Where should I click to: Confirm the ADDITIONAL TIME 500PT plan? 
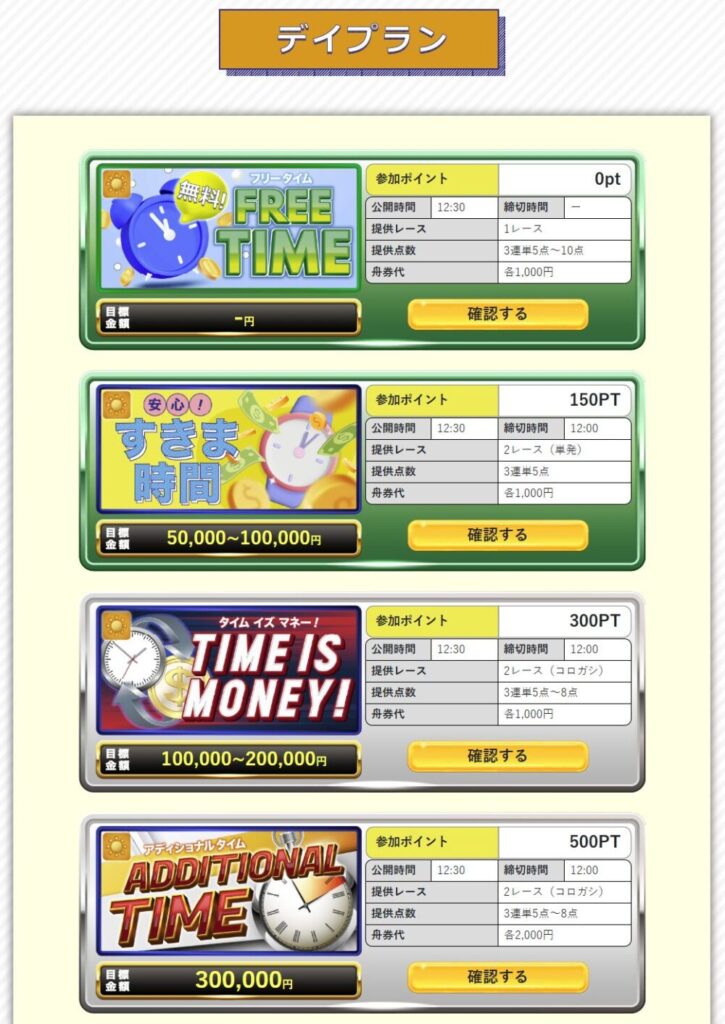pos(498,976)
